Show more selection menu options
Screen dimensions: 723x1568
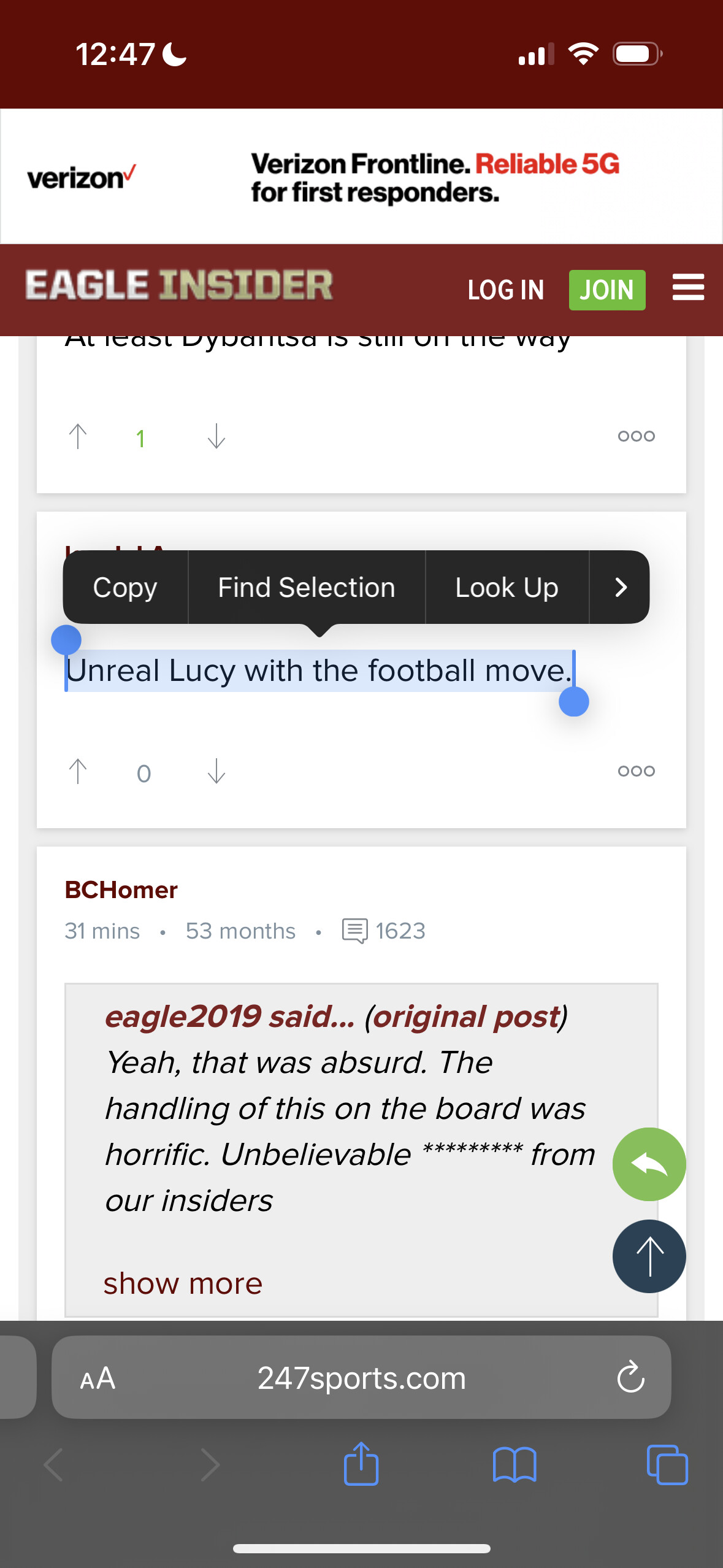(620, 587)
